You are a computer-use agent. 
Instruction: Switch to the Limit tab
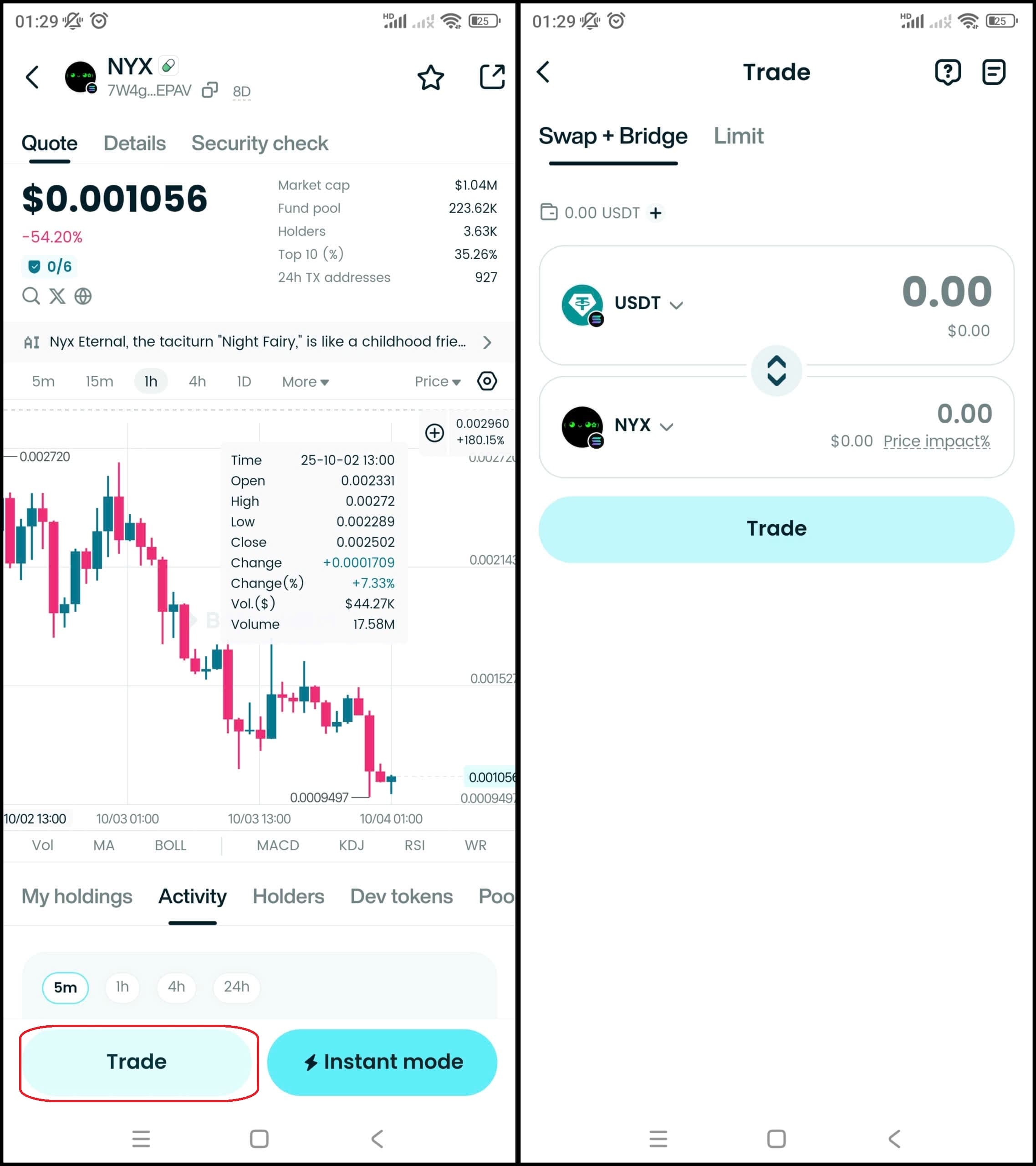(738, 136)
